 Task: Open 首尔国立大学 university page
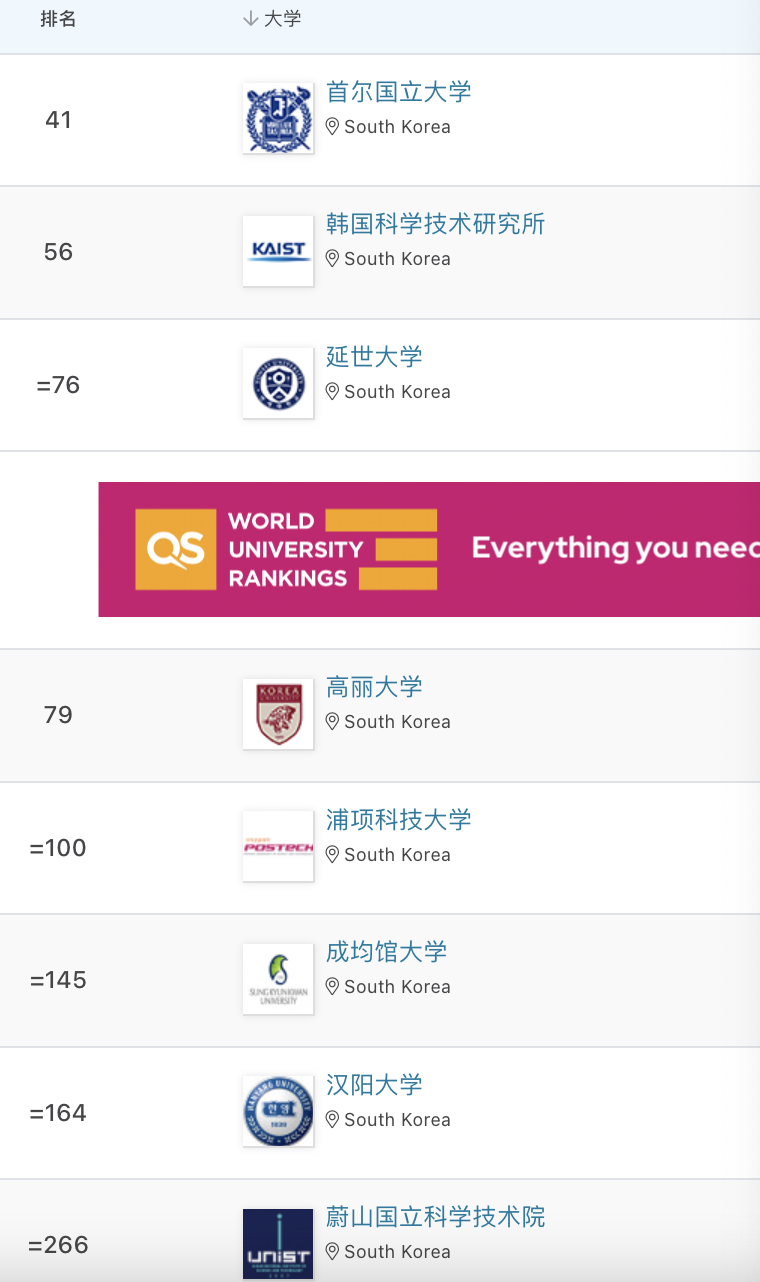click(x=398, y=92)
